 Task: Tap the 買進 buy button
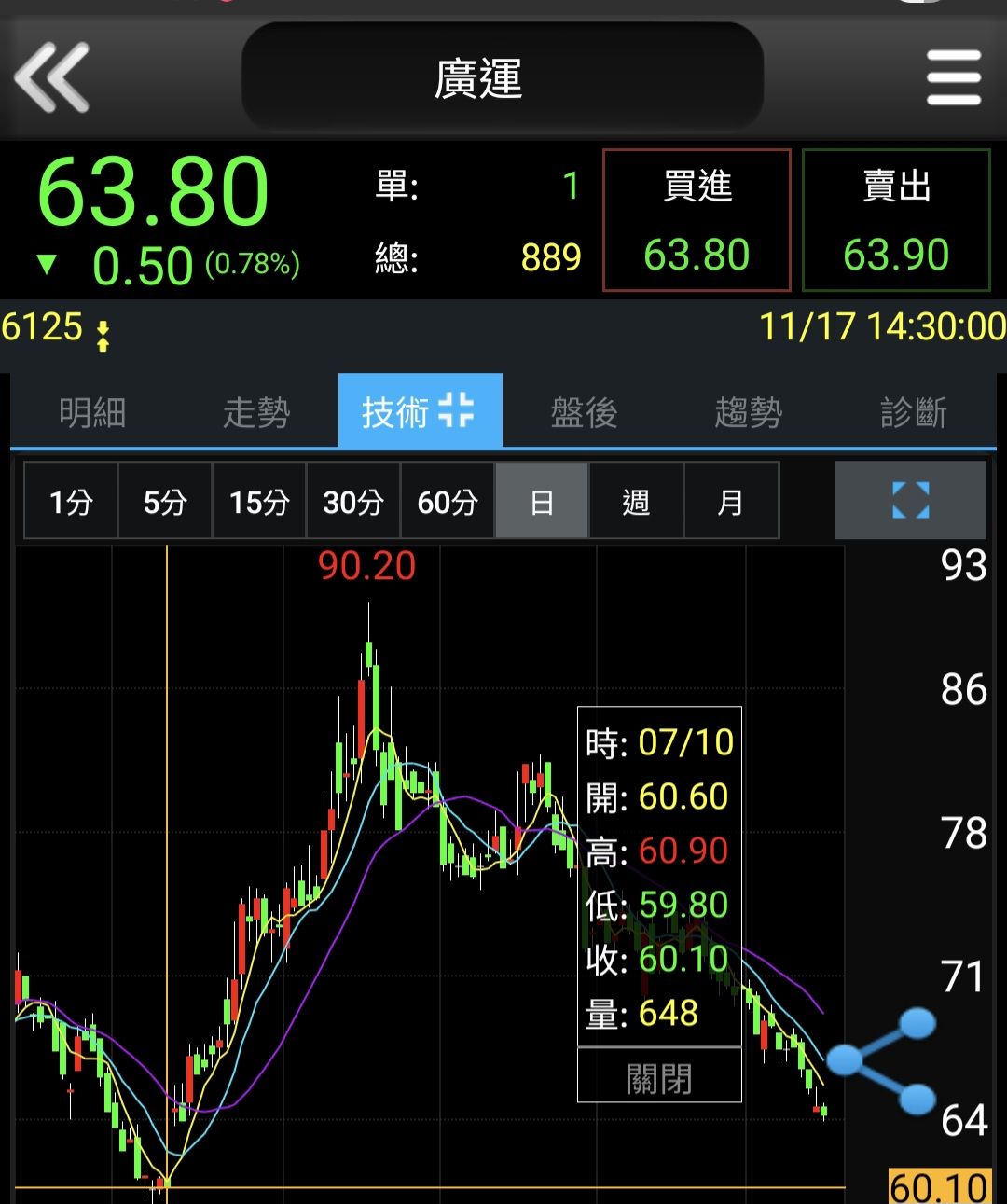point(697,220)
